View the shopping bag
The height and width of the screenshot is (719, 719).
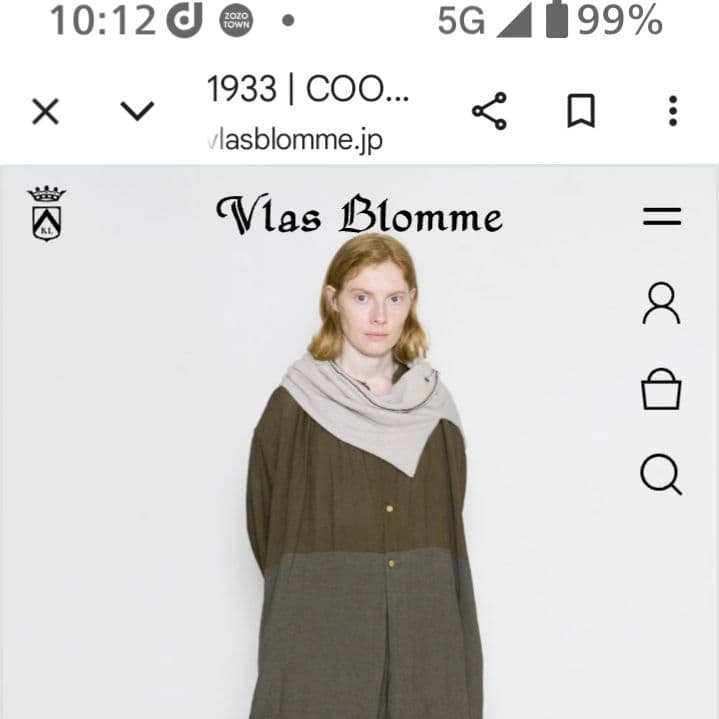[x=661, y=389]
